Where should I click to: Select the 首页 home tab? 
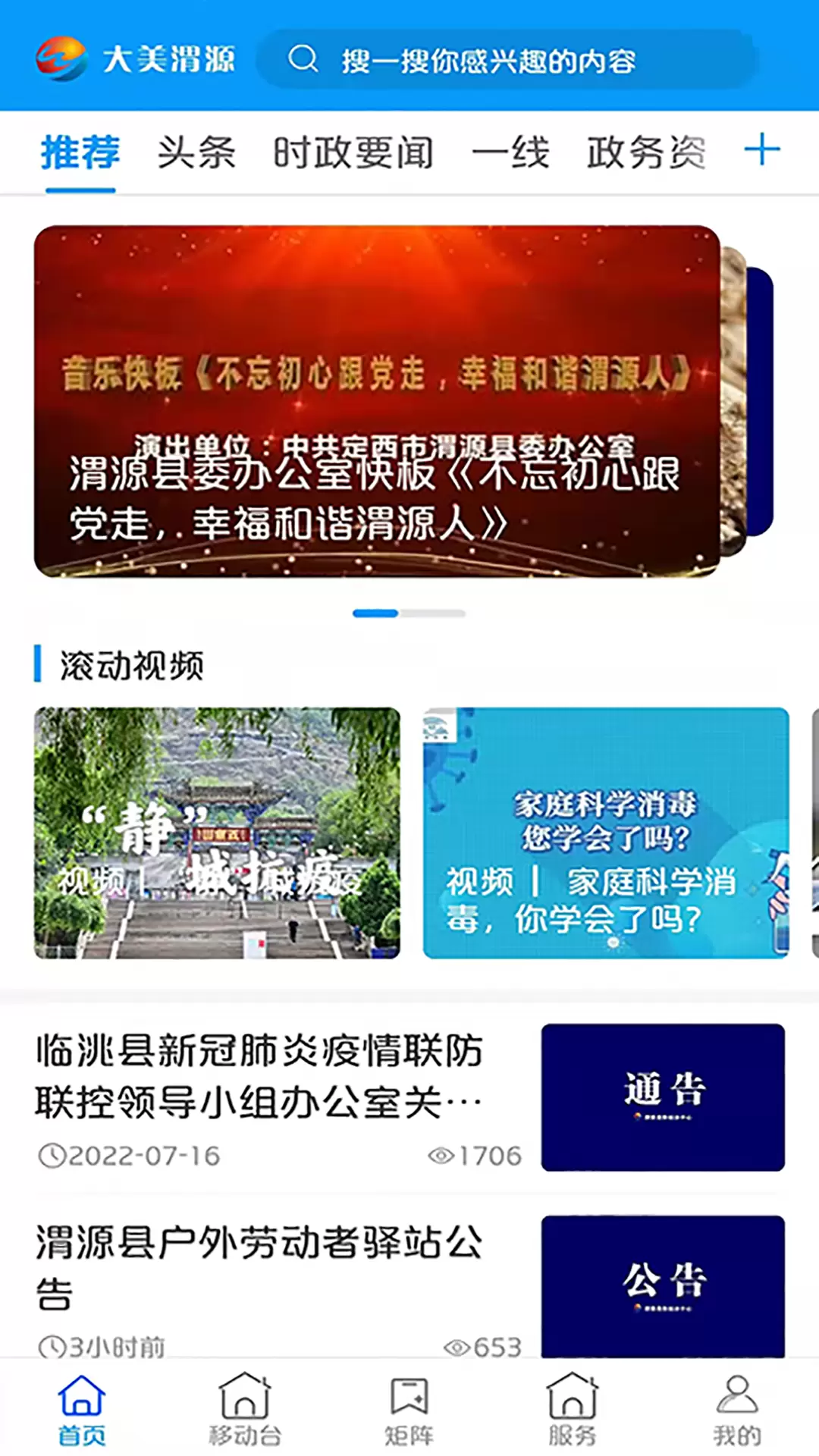[82, 1409]
